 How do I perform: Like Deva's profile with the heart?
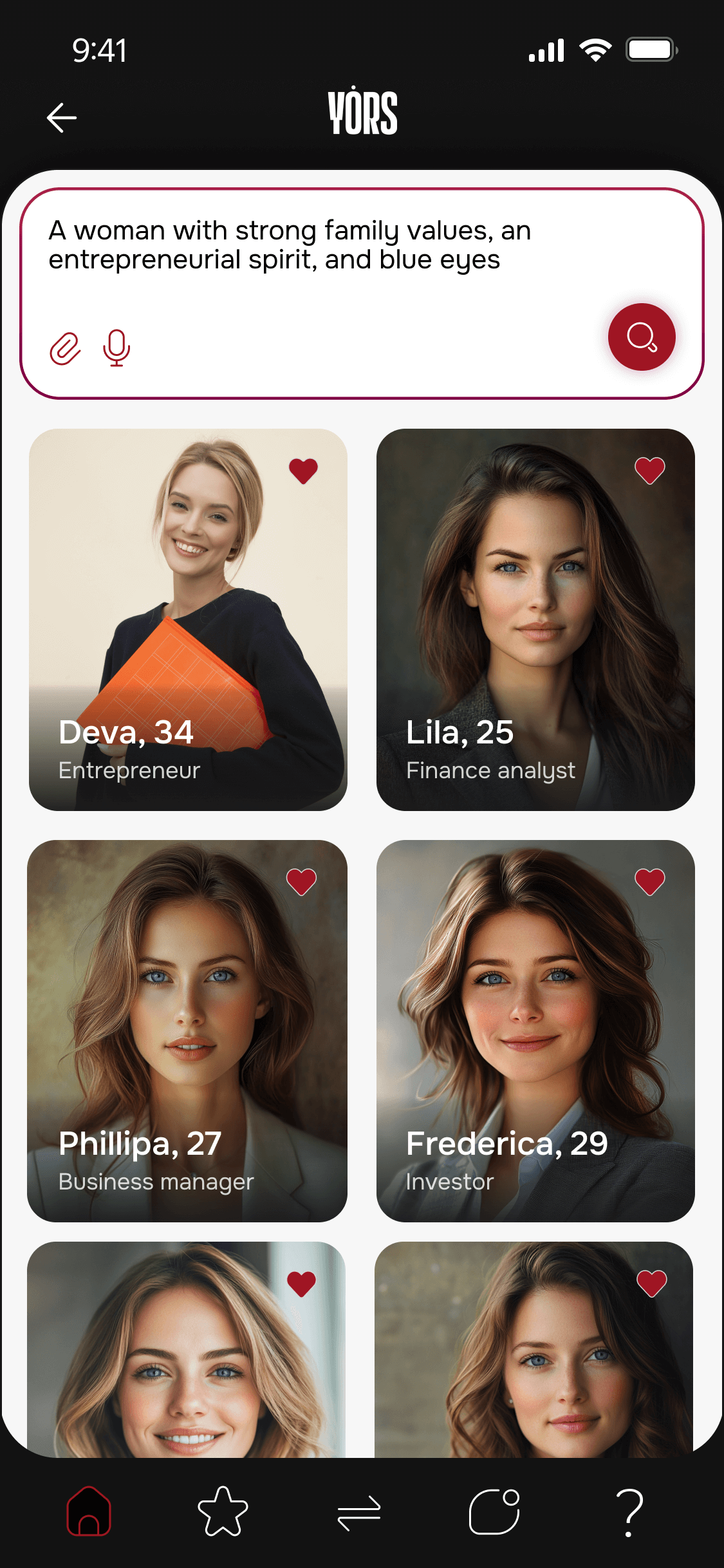pyautogui.click(x=303, y=471)
